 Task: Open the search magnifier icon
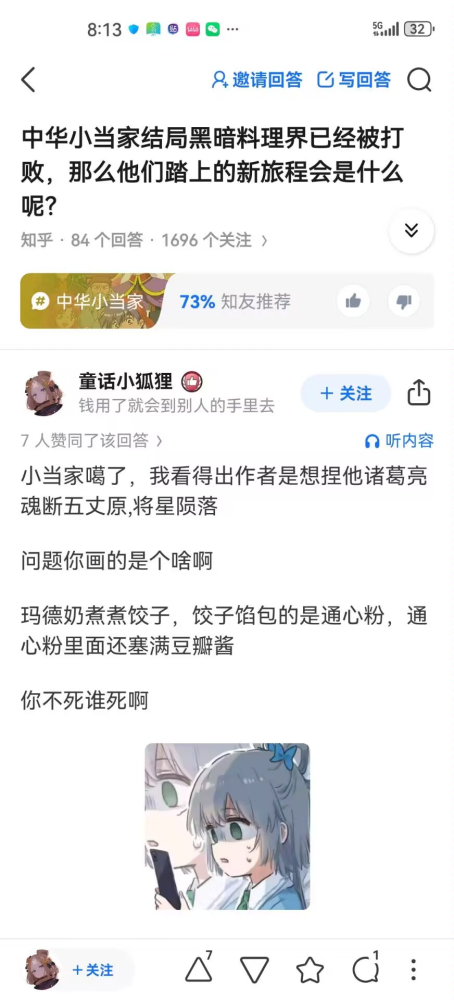pyautogui.click(x=419, y=80)
